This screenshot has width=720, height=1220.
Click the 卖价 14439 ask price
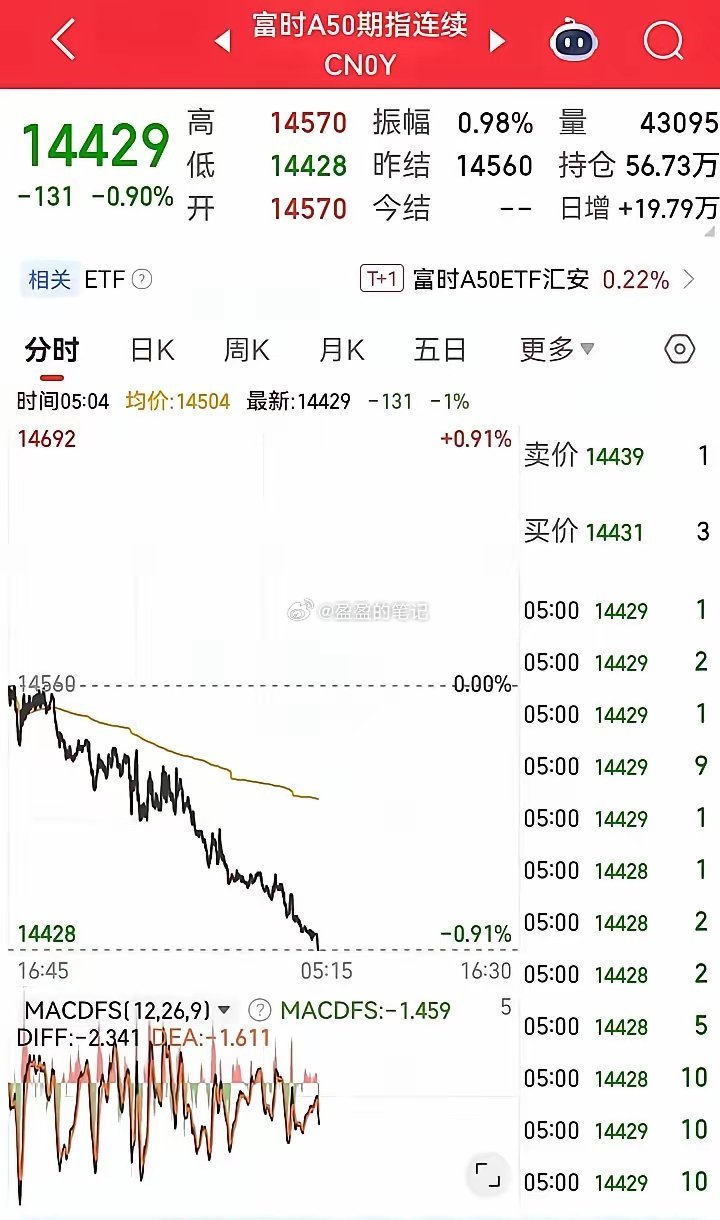(x=600, y=455)
